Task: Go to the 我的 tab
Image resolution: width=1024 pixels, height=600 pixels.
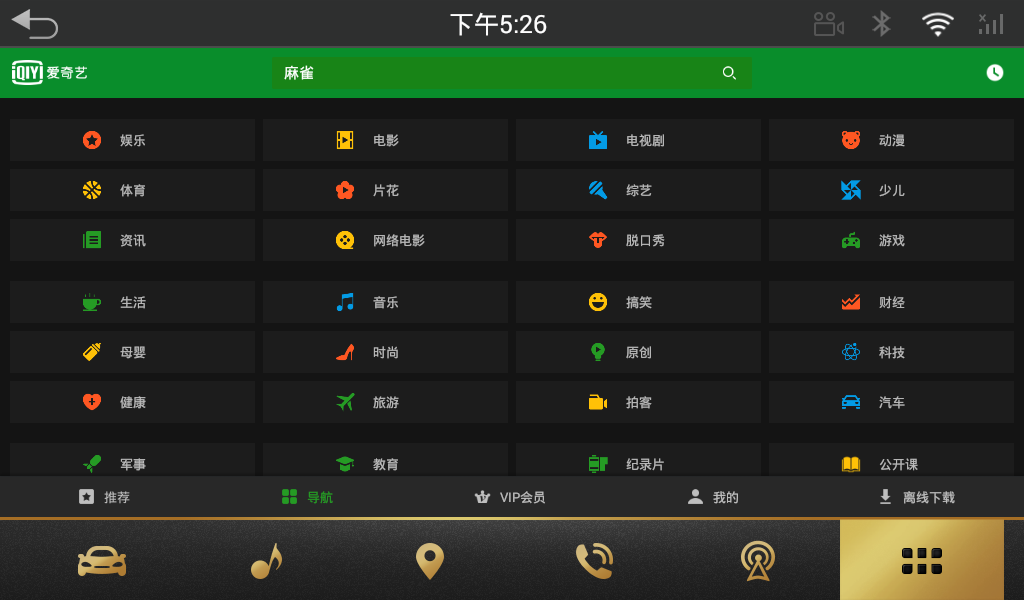Action: (712, 497)
